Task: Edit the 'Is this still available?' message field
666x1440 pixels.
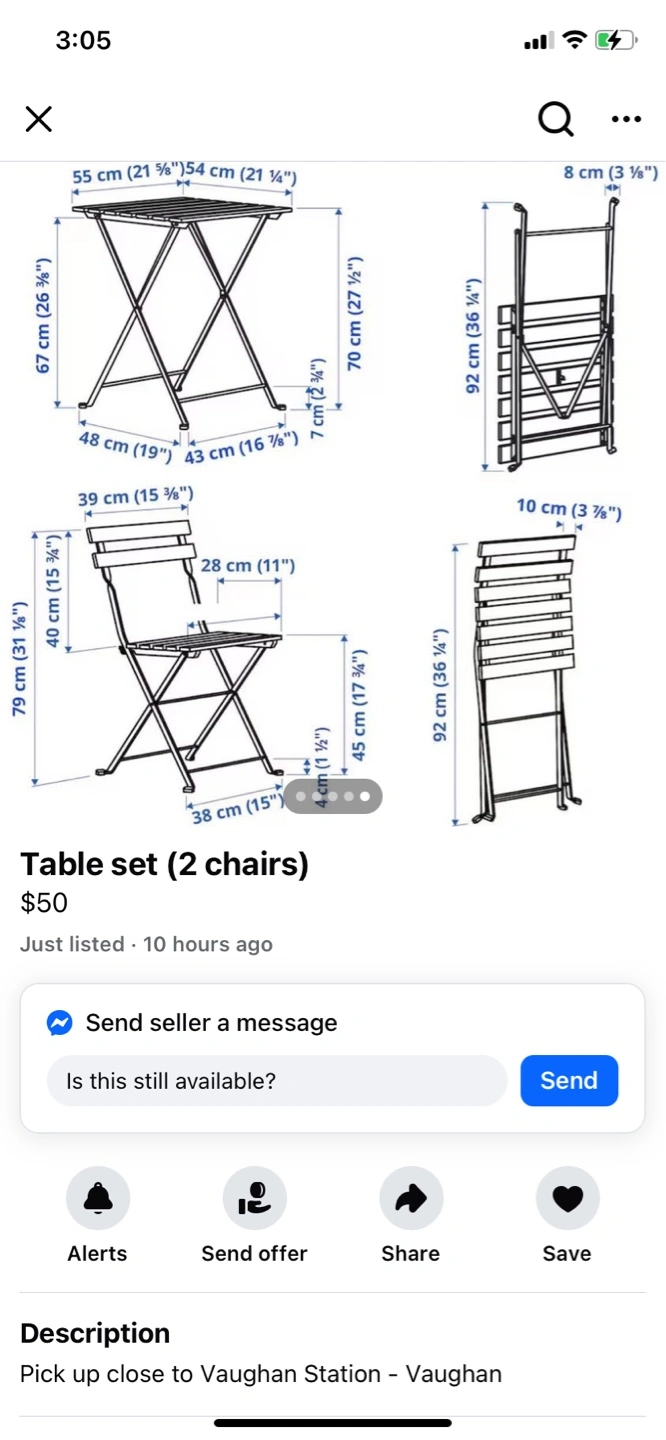Action: [x=277, y=1081]
